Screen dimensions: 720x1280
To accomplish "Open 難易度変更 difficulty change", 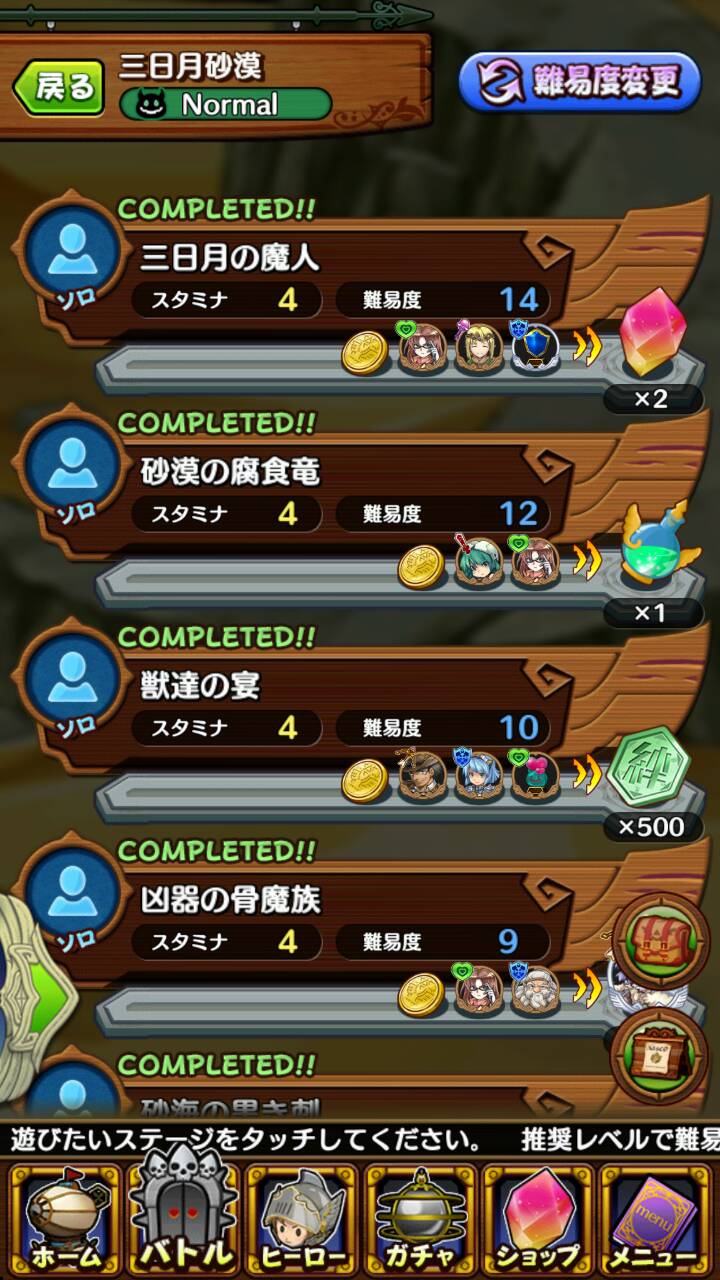I will pos(579,82).
